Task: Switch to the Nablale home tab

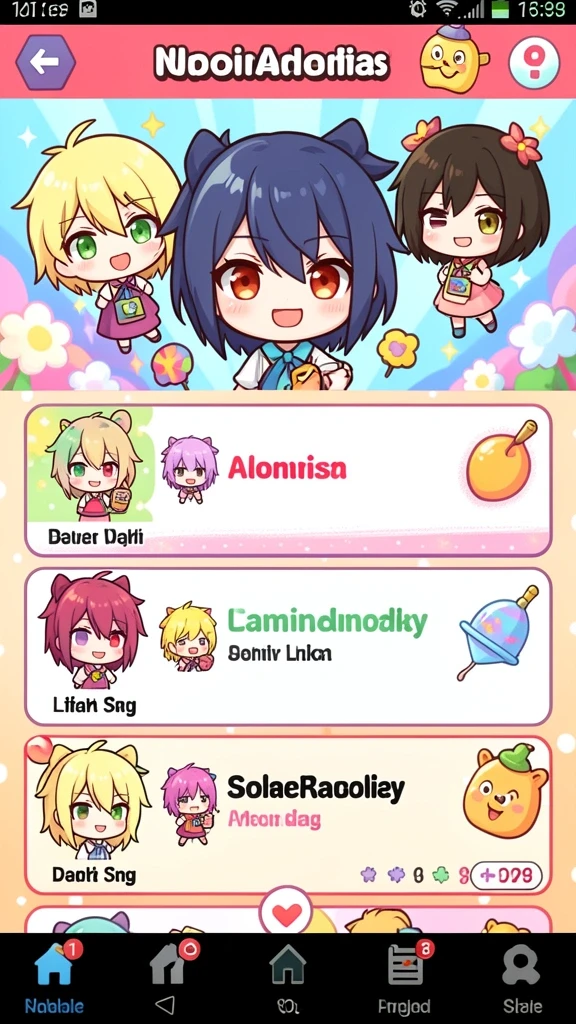Action: pyautogui.click(x=54, y=976)
